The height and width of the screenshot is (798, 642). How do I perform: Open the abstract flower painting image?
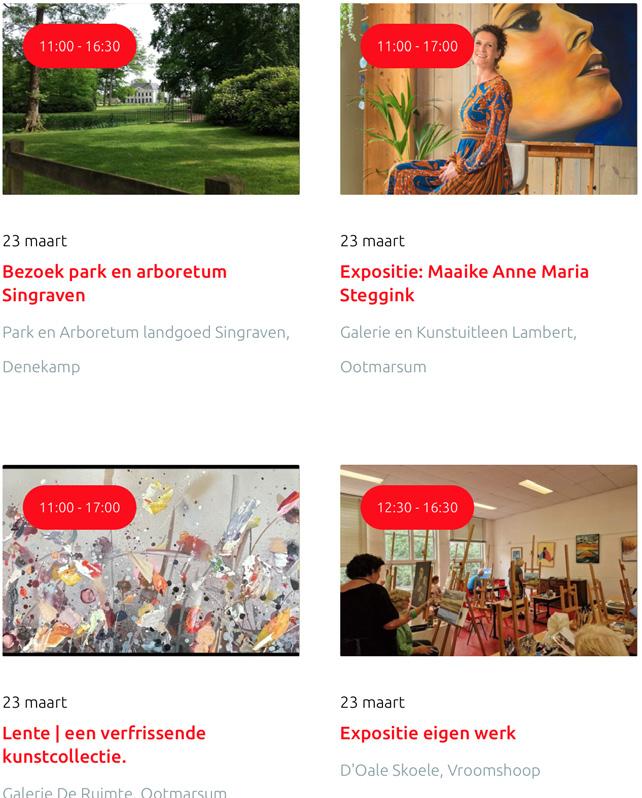[151, 580]
